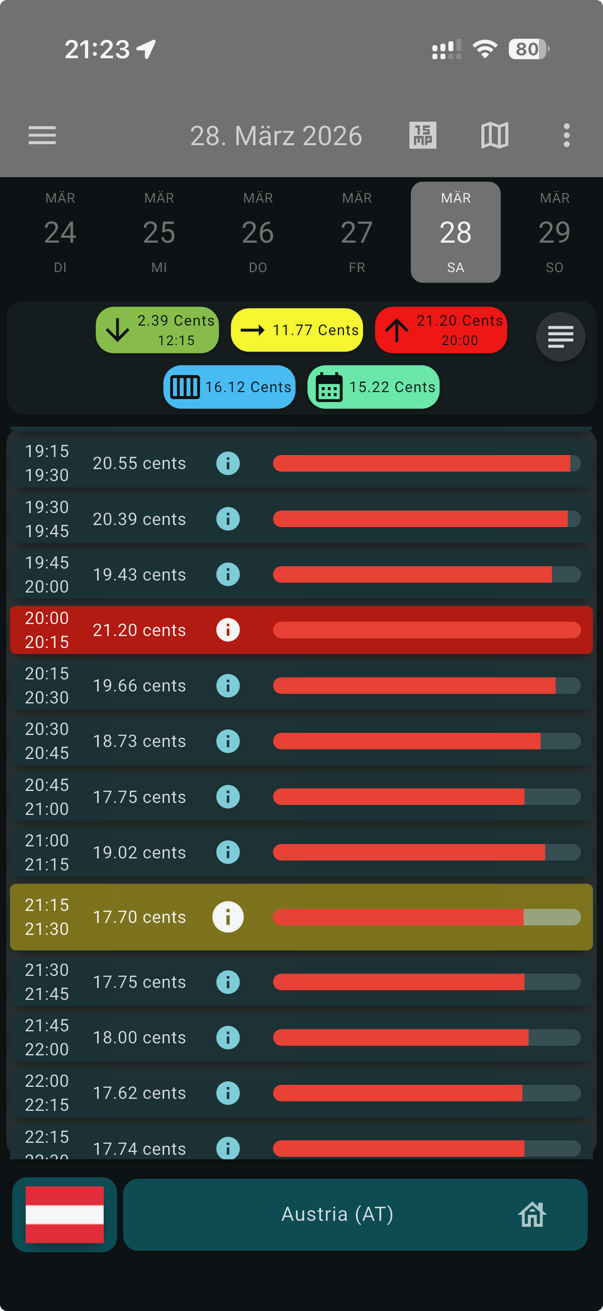Image resolution: width=603 pixels, height=1311 pixels.
Task: Open the round list view button
Action: coord(560,337)
